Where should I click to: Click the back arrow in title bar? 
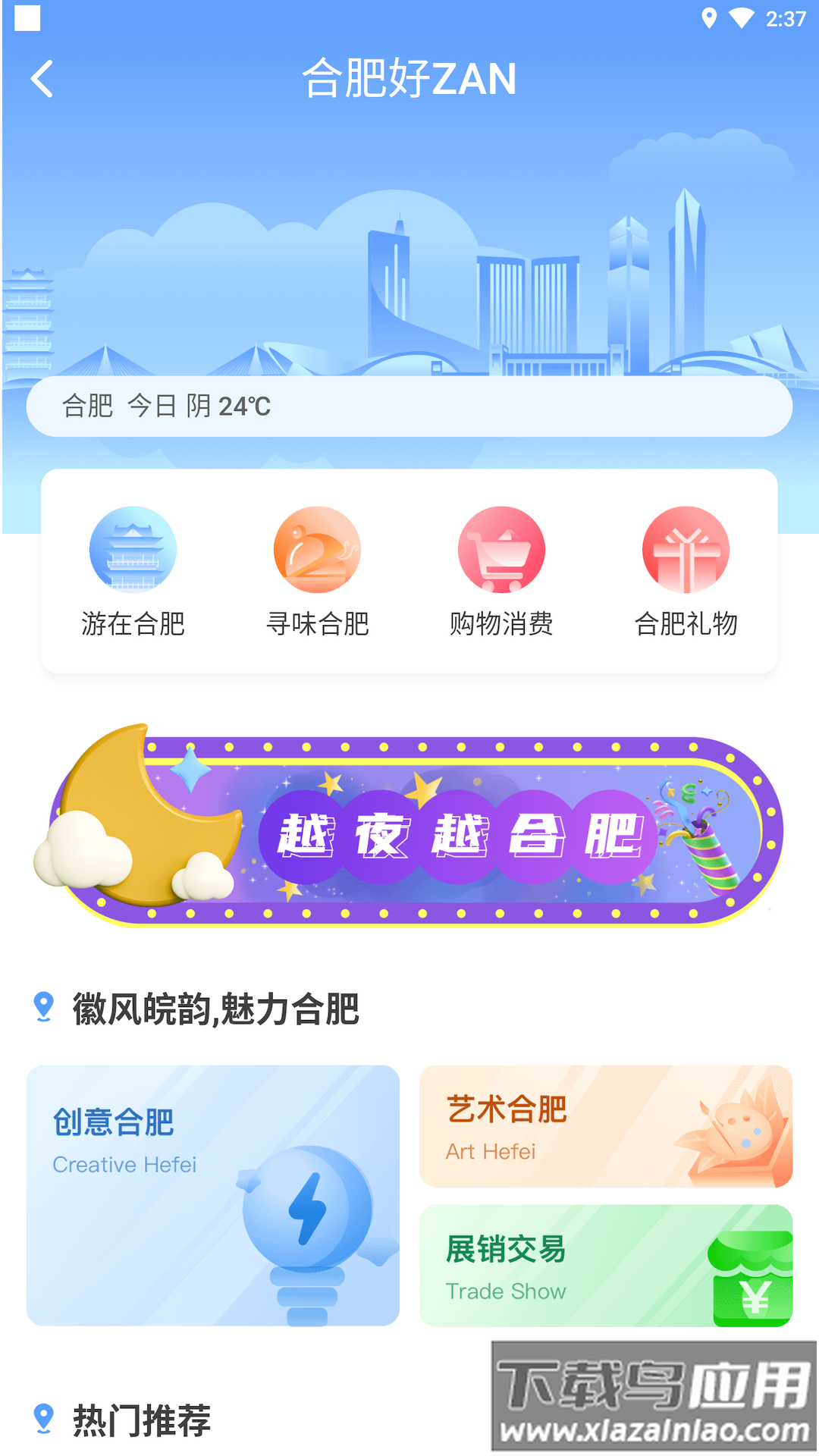[x=42, y=78]
